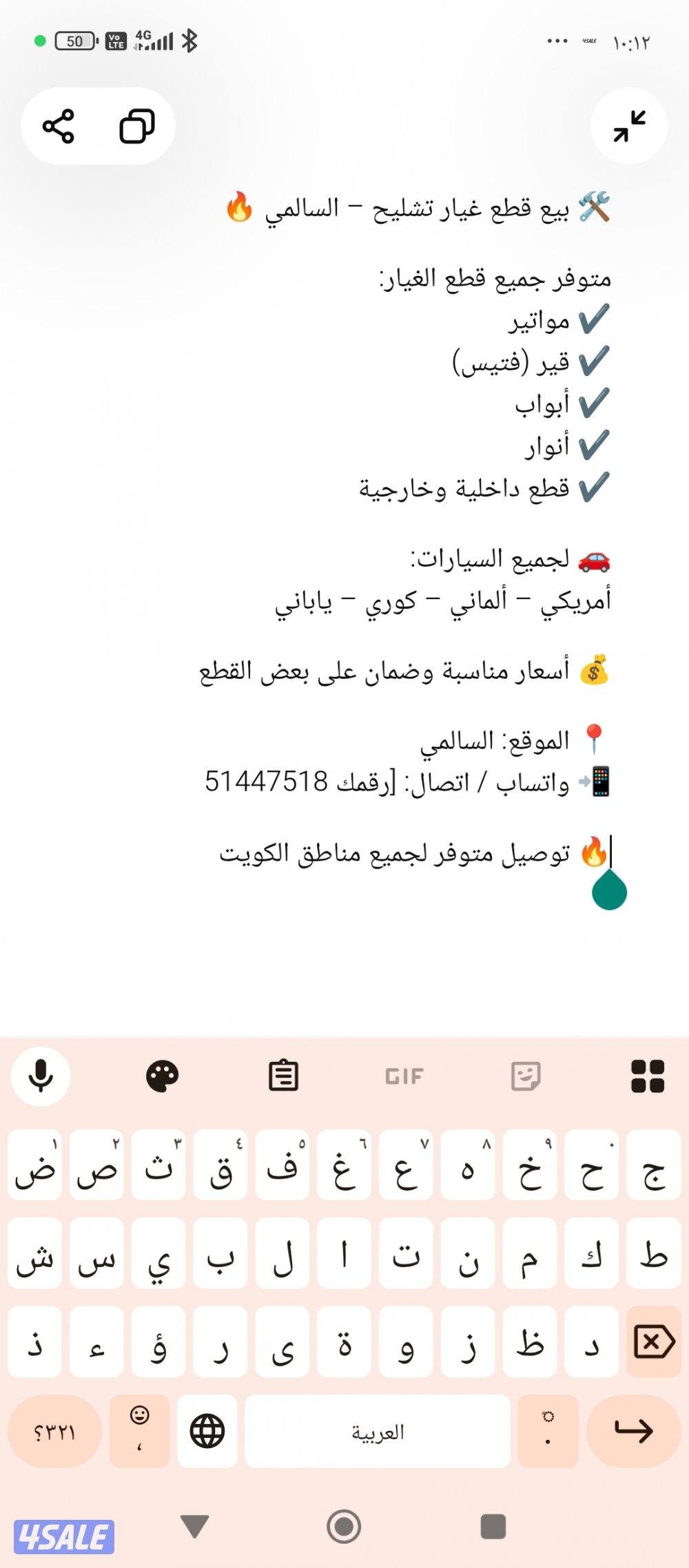Start voice typing with the microphone icon
This screenshot has height=1568, width=689.
click(39, 1076)
